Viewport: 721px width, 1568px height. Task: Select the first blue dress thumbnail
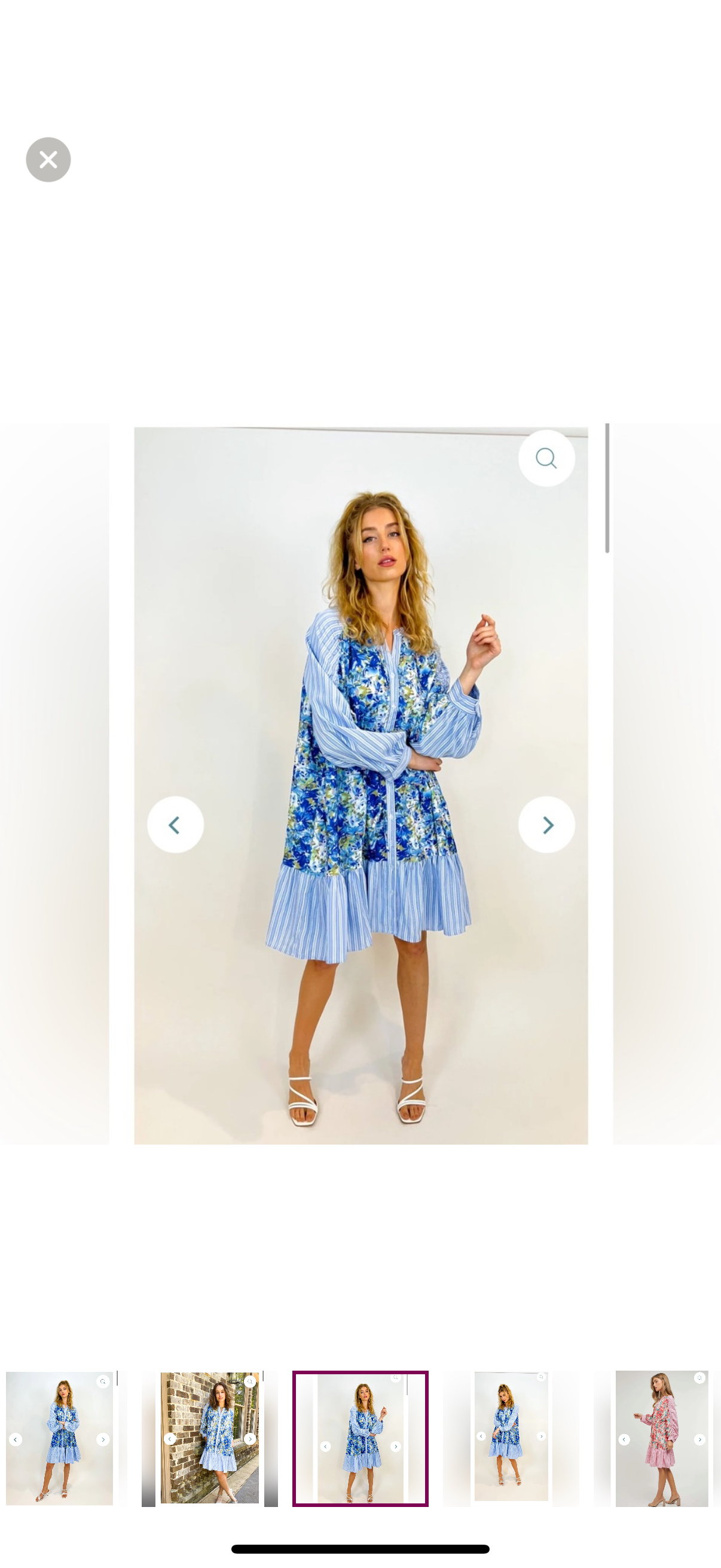[60, 1438]
